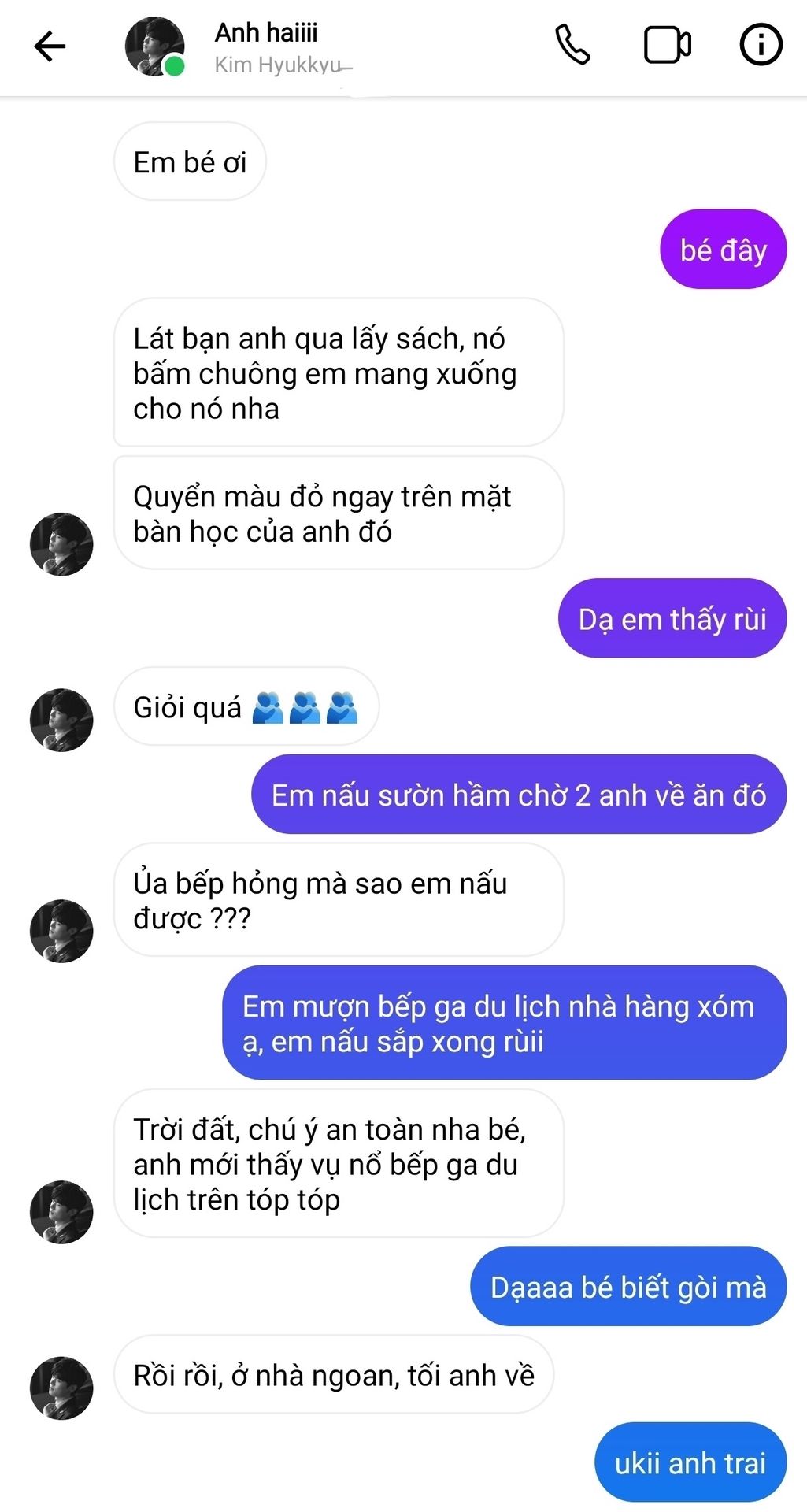Image resolution: width=807 pixels, height=1512 pixels.
Task: Open the Anh haiiii profile header
Action: pyautogui.click(x=266, y=46)
